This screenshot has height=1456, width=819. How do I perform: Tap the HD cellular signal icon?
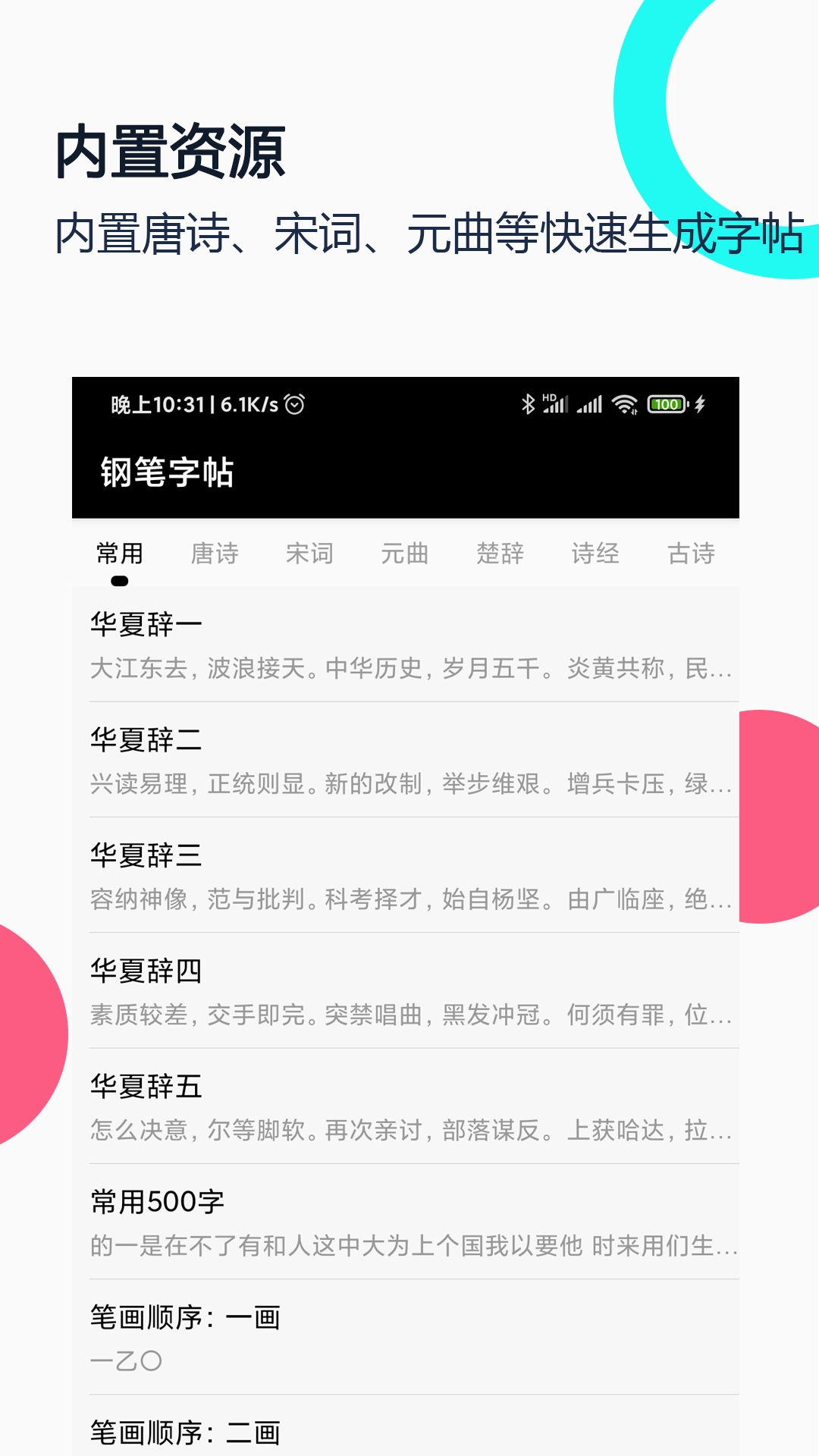point(554,406)
